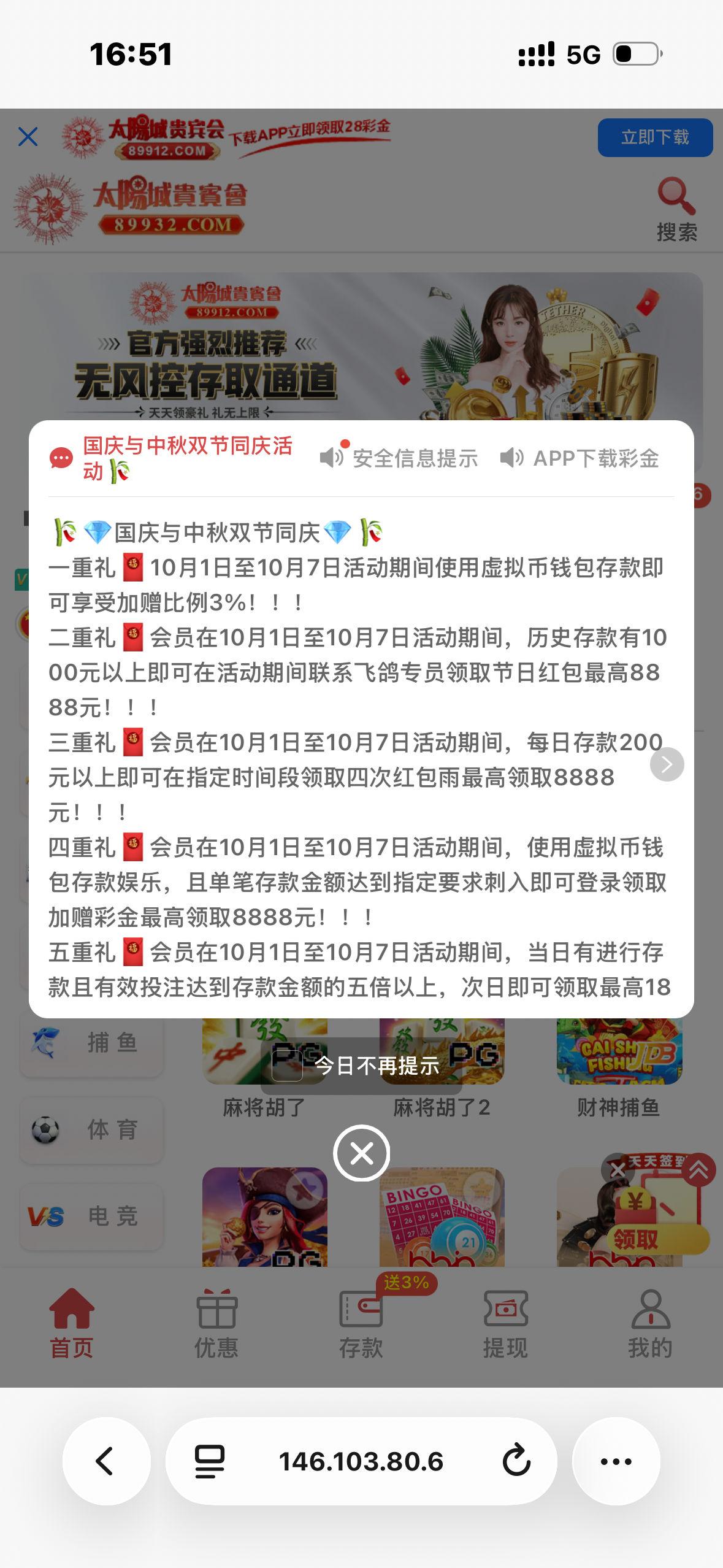Go to the 我的 profile tab
Viewport: 723px width, 1568px height.
(x=650, y=1324)
